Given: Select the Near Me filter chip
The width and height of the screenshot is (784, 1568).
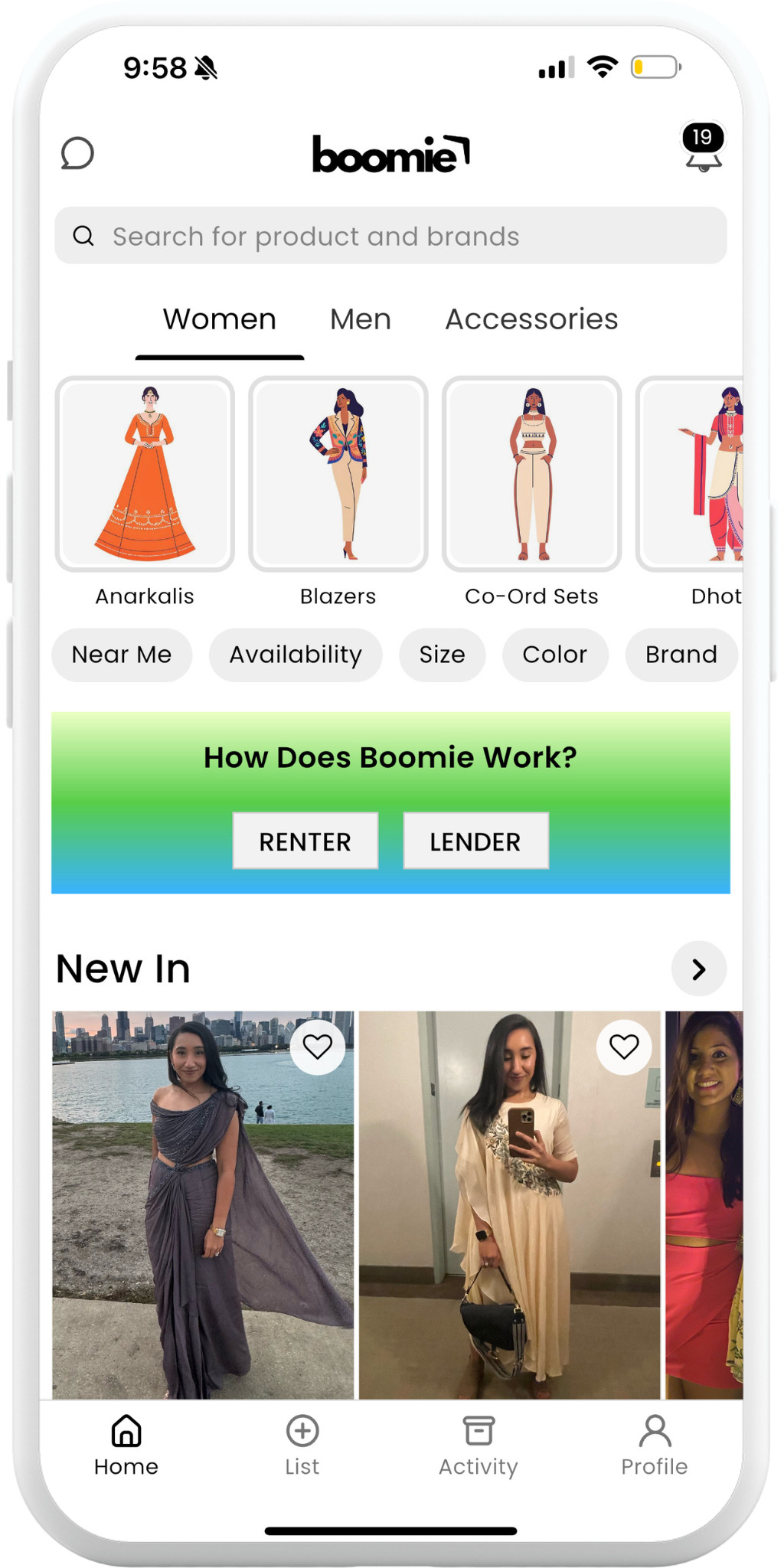Looking at the screenshot, I should [122, 655].
